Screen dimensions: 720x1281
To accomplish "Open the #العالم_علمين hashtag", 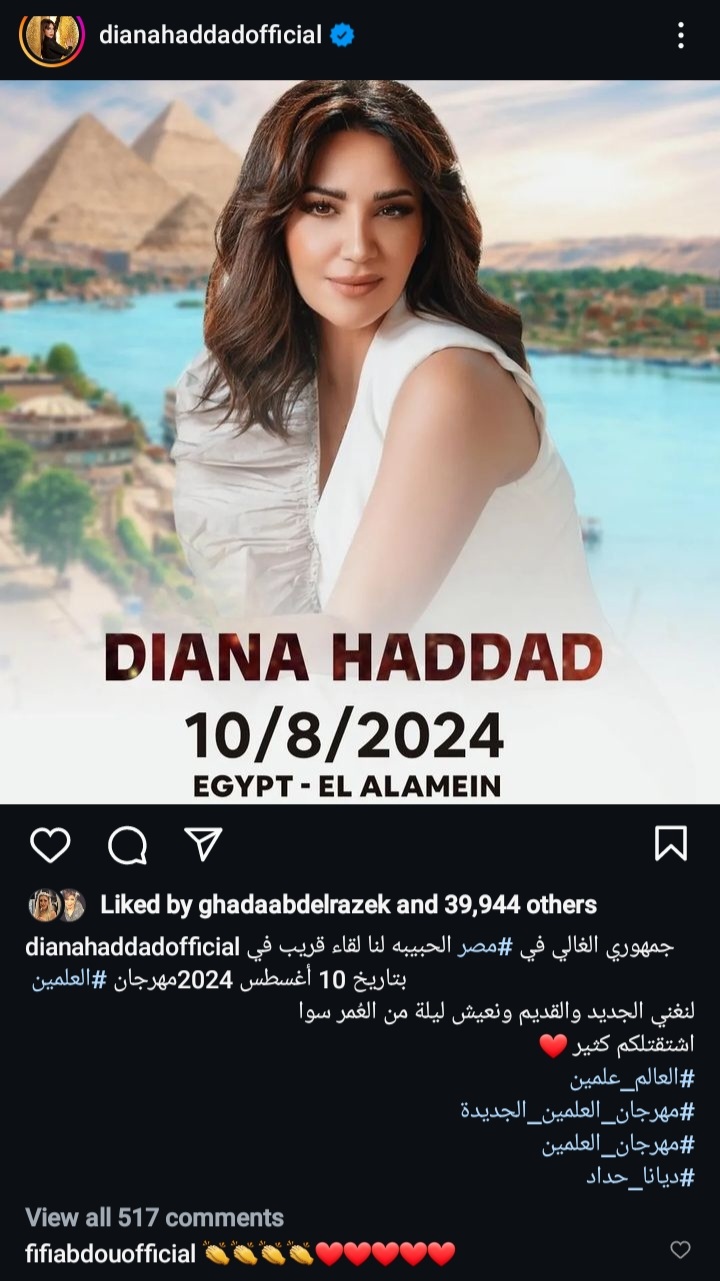I will pyautogui.click(x=631, y=1079).
